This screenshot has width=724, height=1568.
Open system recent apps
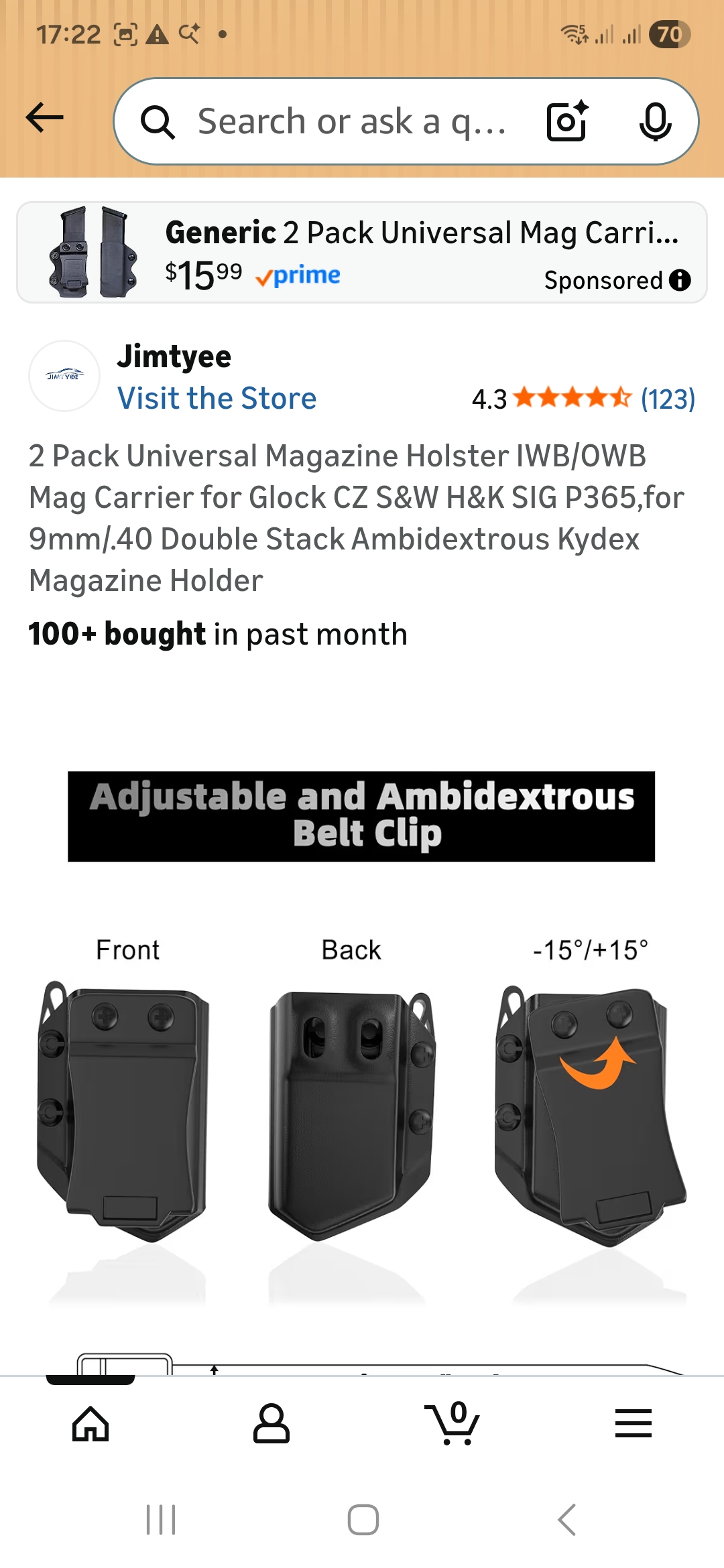point(161,1519)
